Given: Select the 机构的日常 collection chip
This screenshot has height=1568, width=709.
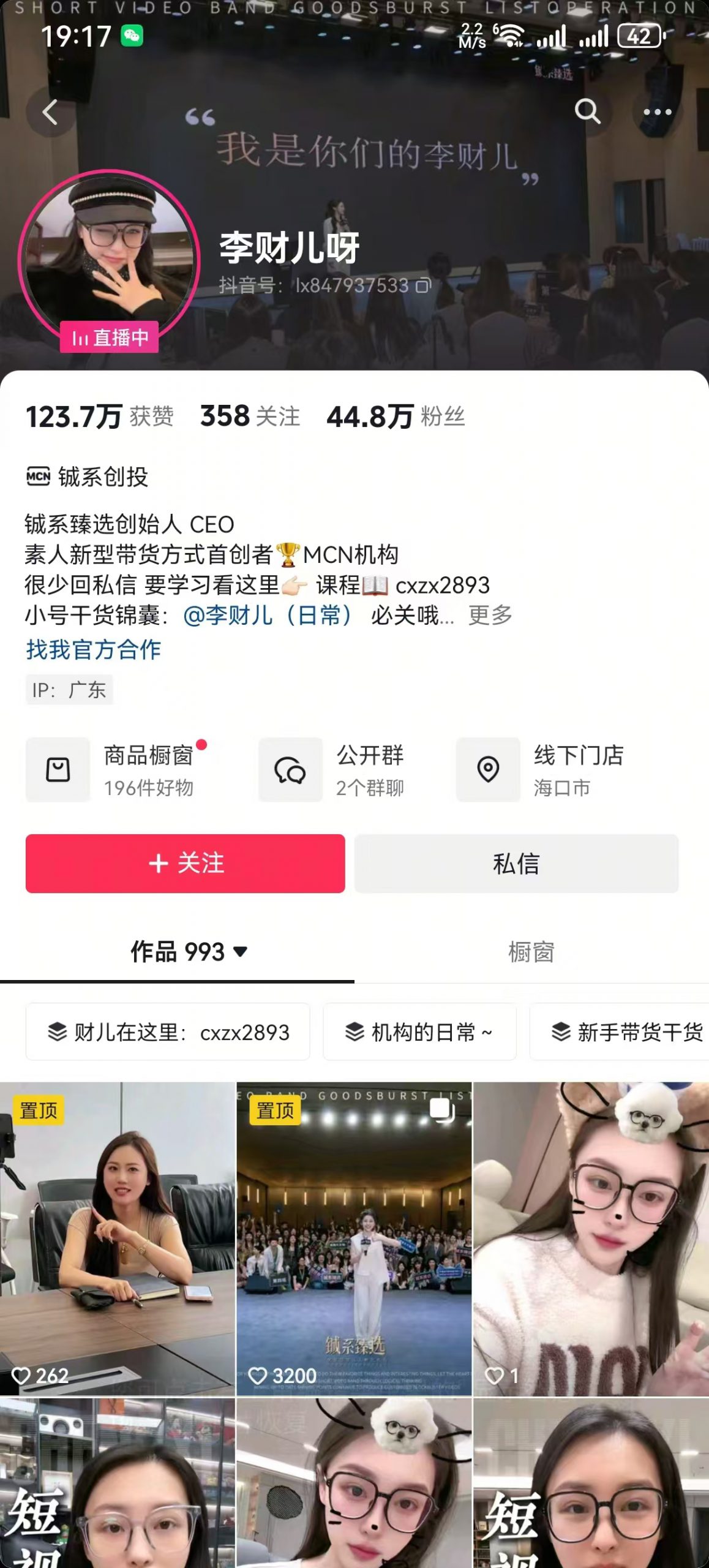Looking at the screenshot, I should coord(419,1032).
